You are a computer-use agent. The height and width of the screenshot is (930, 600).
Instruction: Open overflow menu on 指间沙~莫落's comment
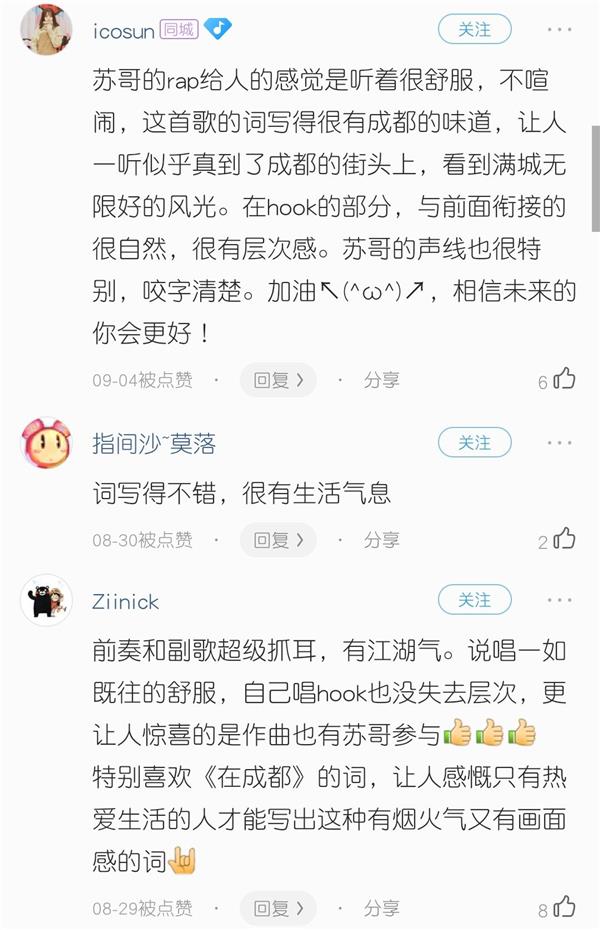560,442
